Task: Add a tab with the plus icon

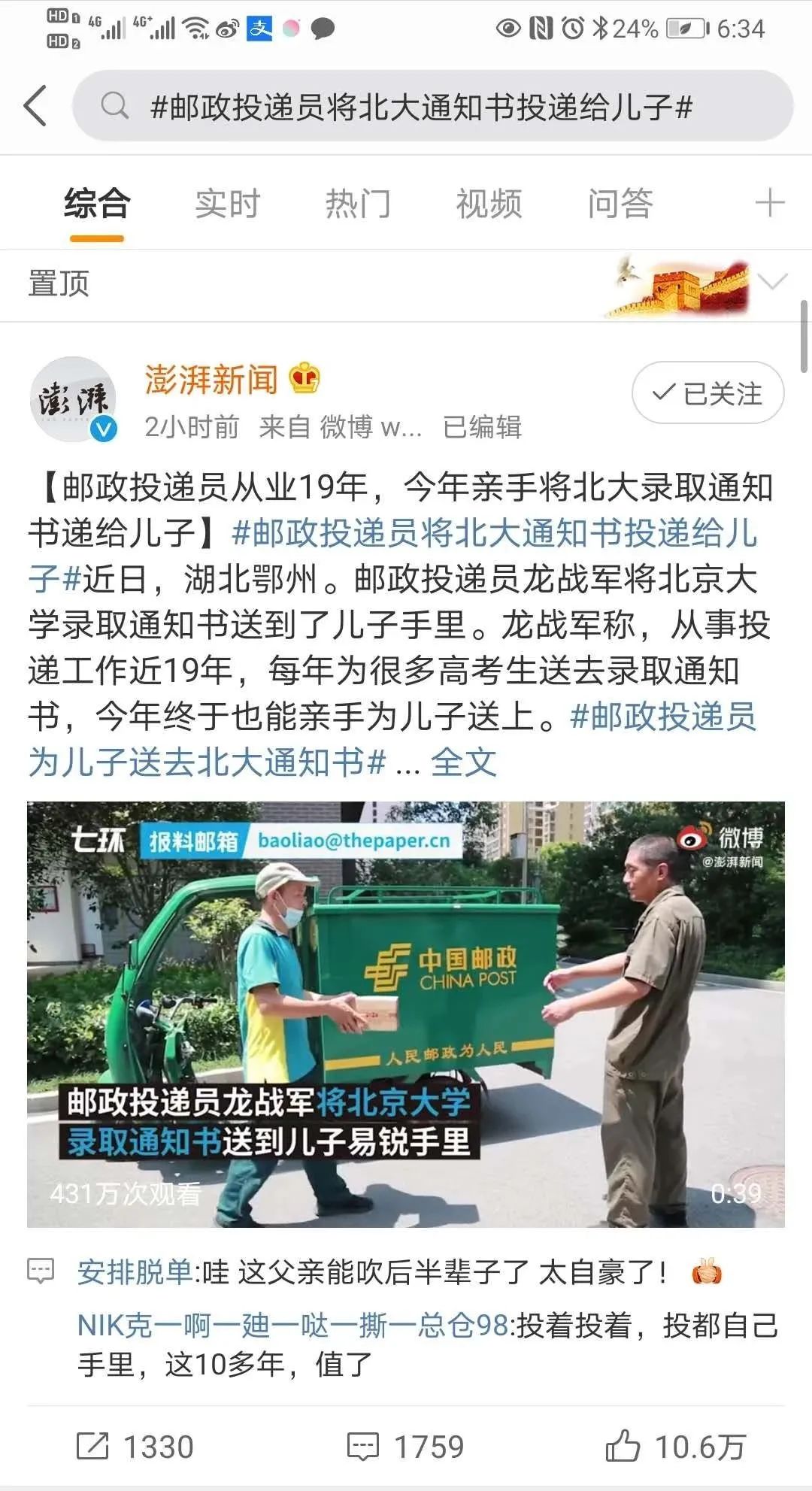Action: coord(769,204)
